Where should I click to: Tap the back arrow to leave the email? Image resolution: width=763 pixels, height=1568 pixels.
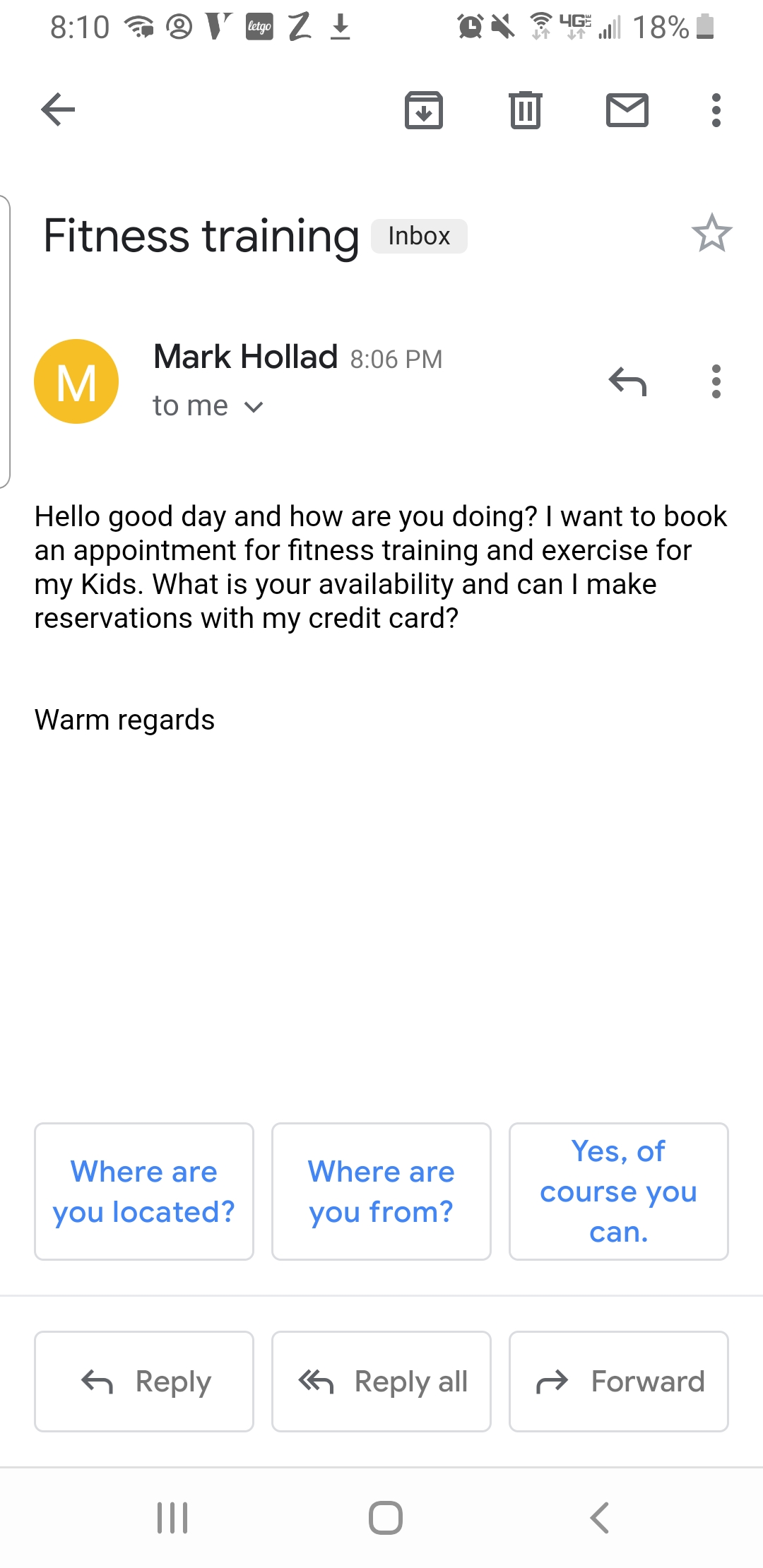point(57,109)
